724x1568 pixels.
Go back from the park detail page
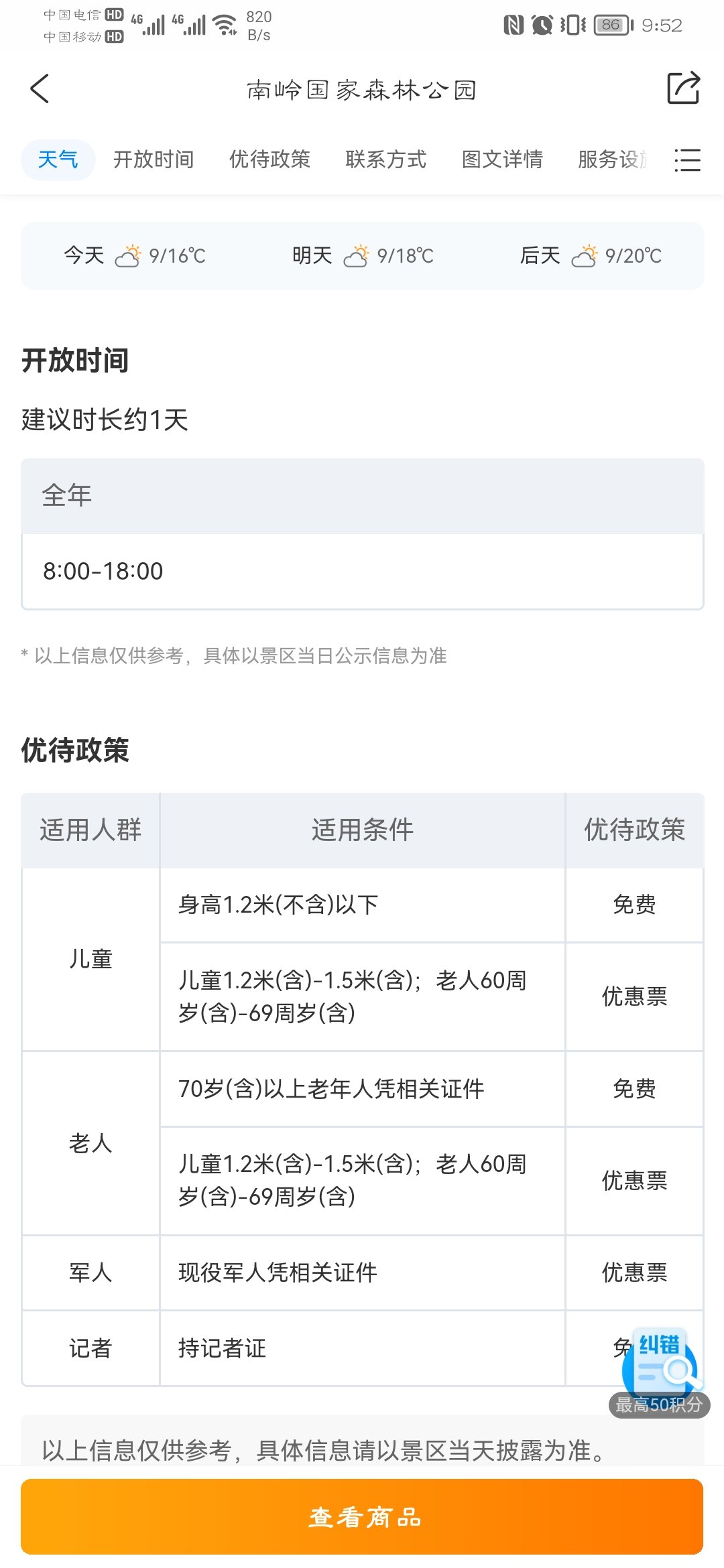[40, 88]
